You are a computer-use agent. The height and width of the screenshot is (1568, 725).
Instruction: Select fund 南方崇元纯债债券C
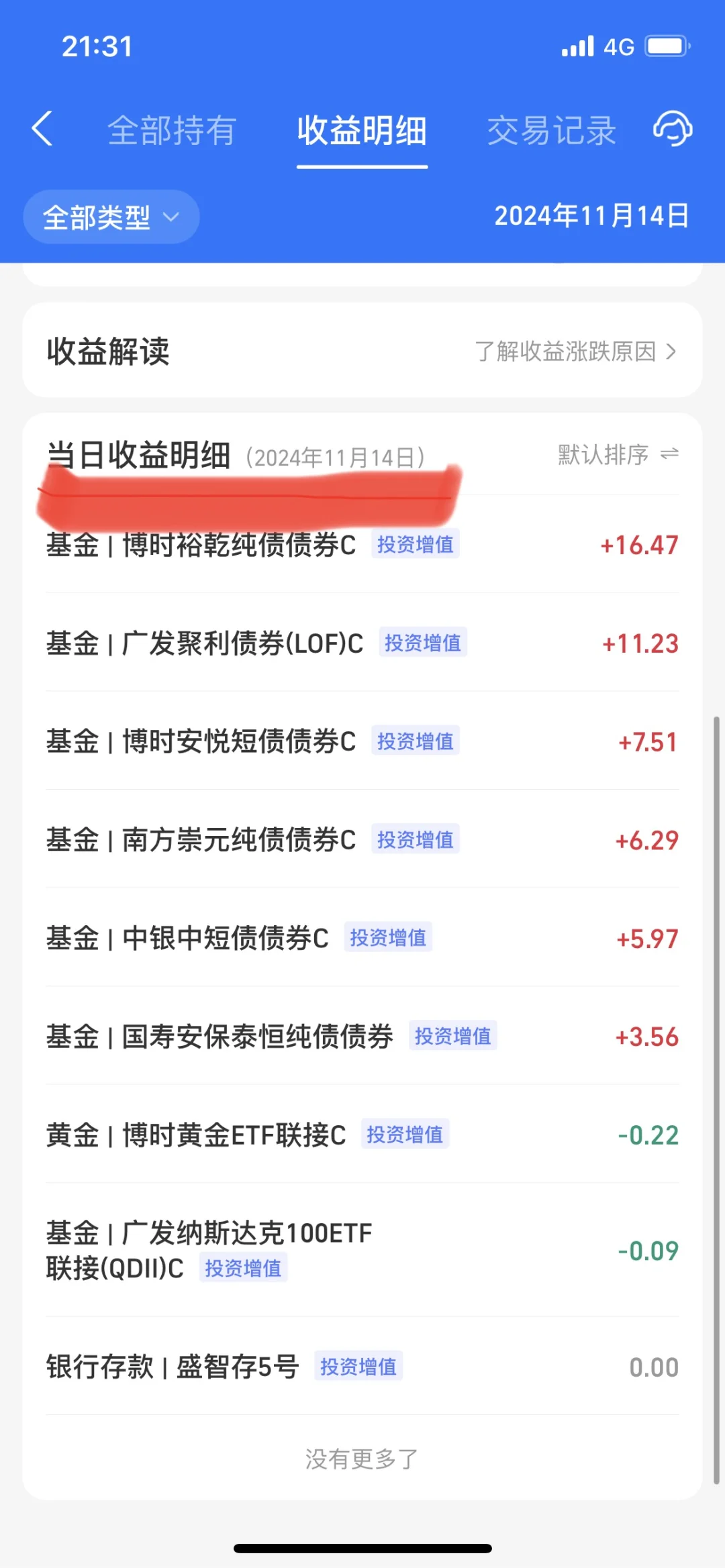pos(201,839)
